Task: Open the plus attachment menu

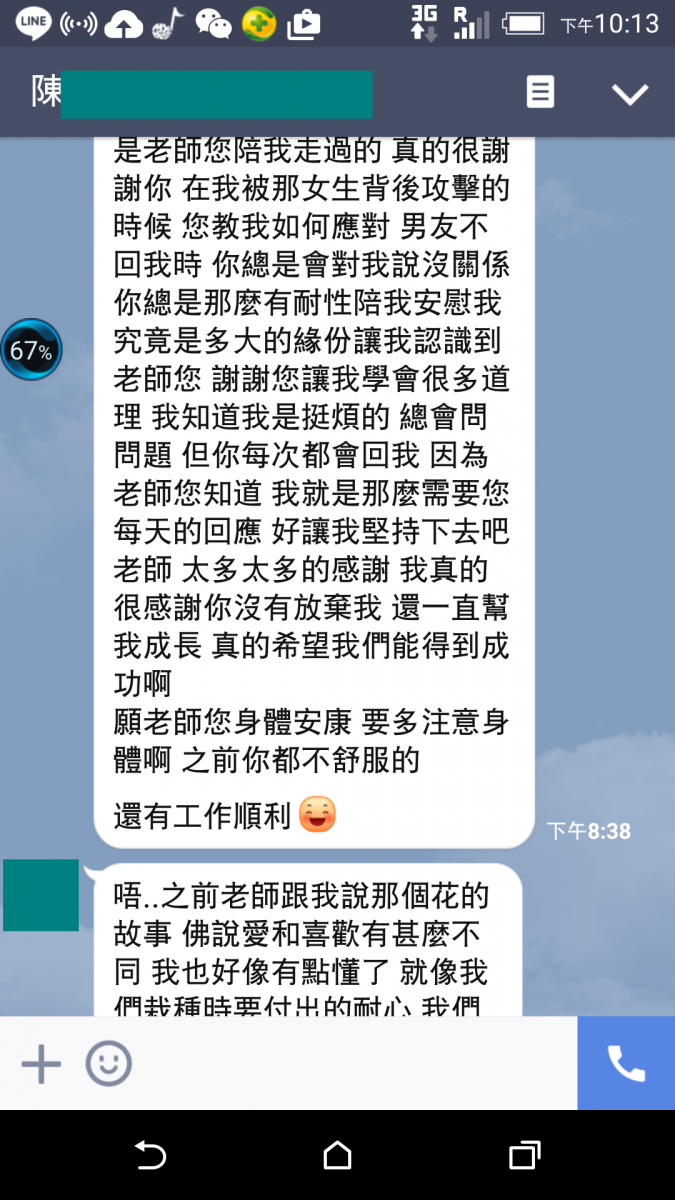Action: coord(41,1064)
